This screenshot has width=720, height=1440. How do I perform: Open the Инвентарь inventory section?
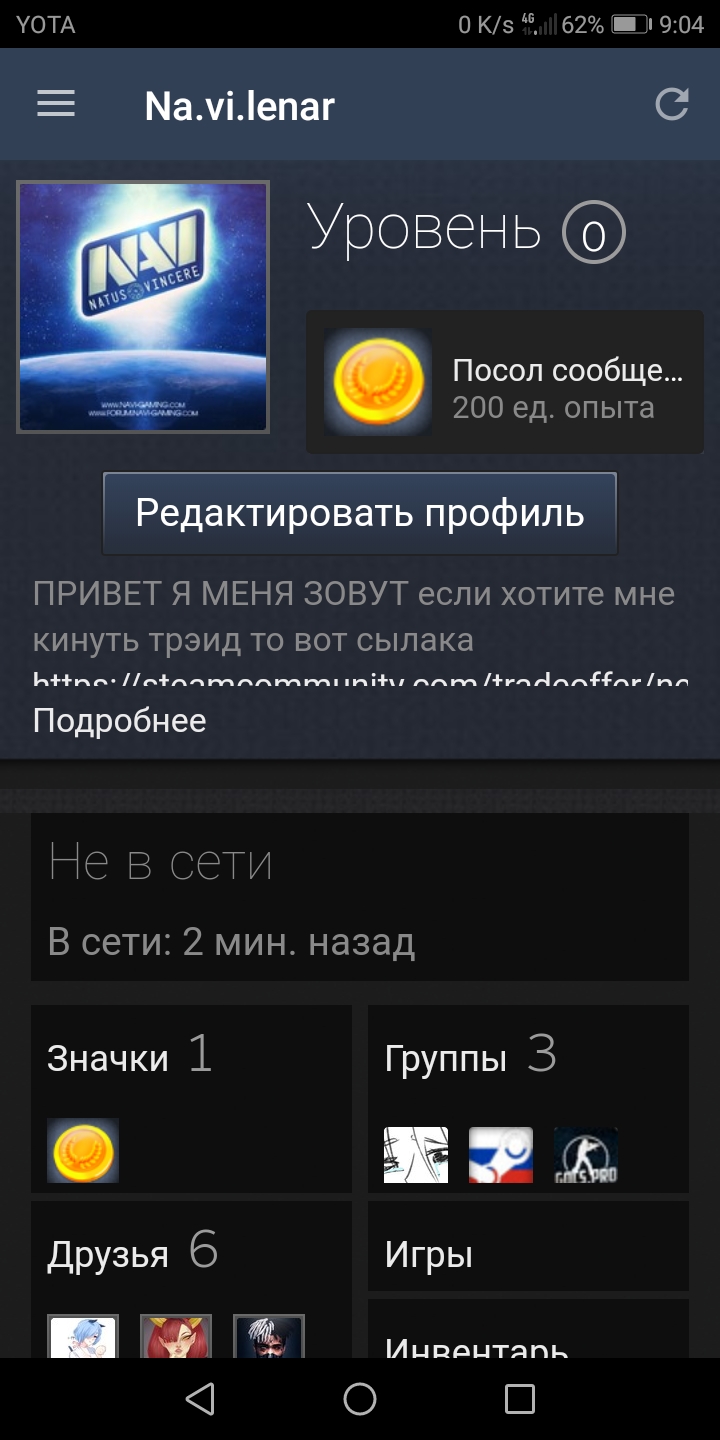pos(528,1330)
